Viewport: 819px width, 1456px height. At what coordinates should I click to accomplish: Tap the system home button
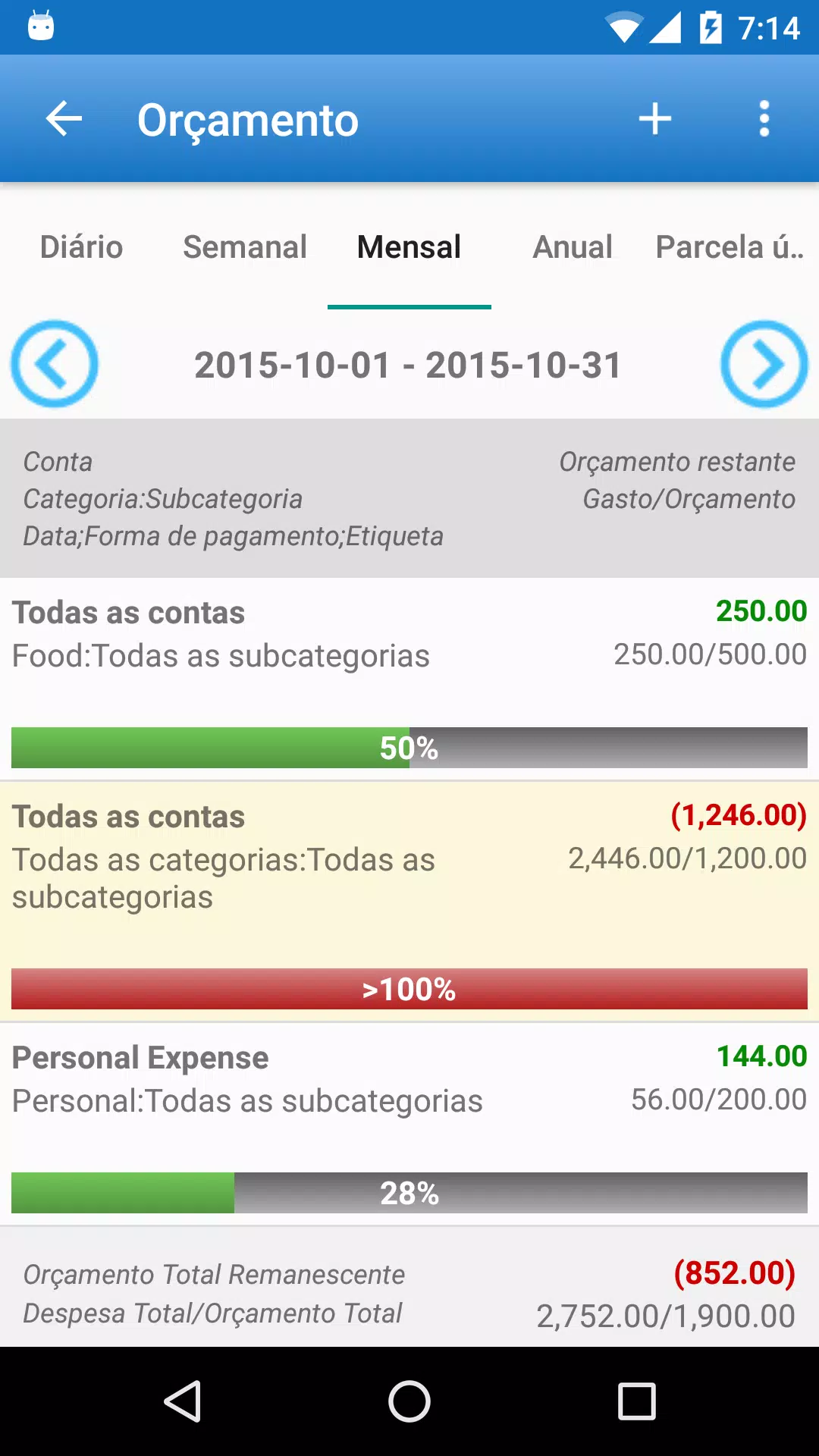(409, 1401)
